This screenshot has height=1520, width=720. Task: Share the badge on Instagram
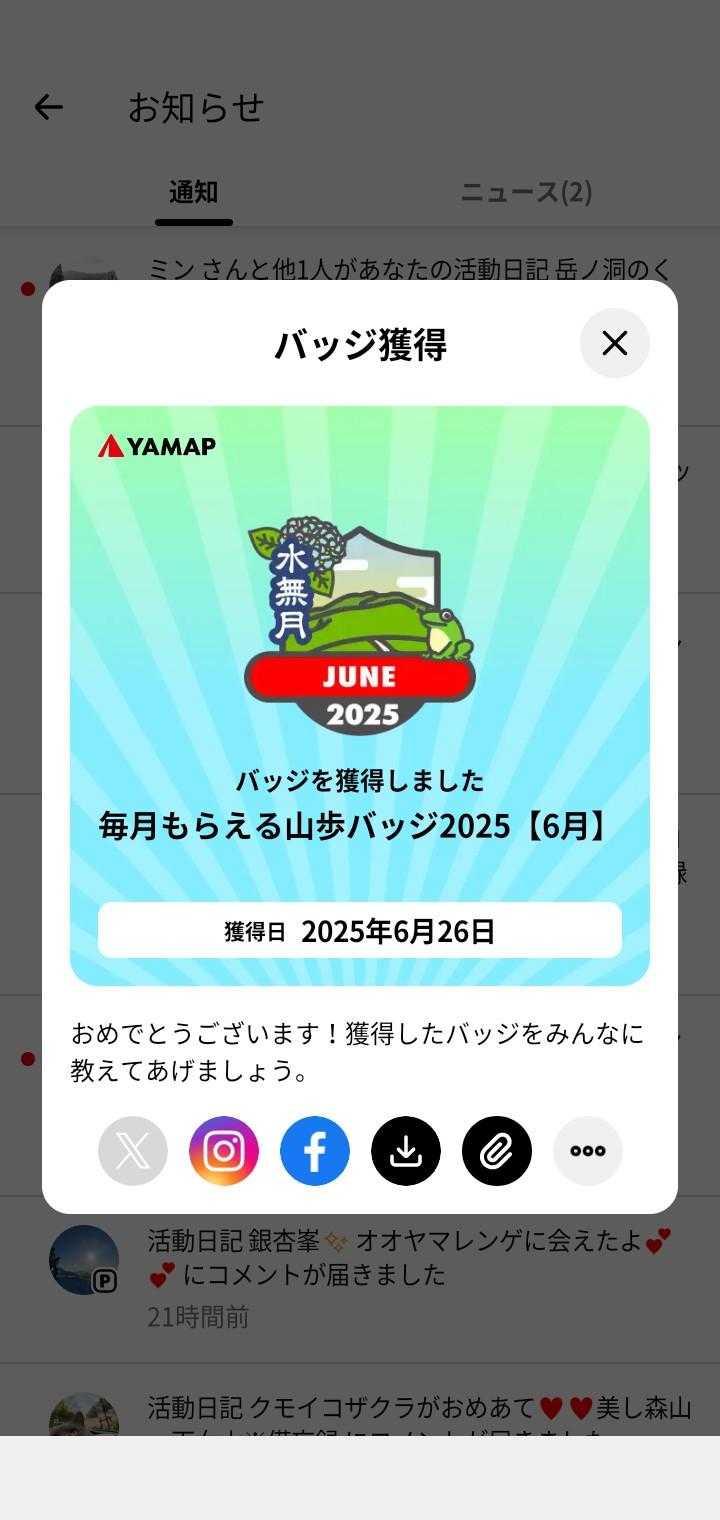224,1151
